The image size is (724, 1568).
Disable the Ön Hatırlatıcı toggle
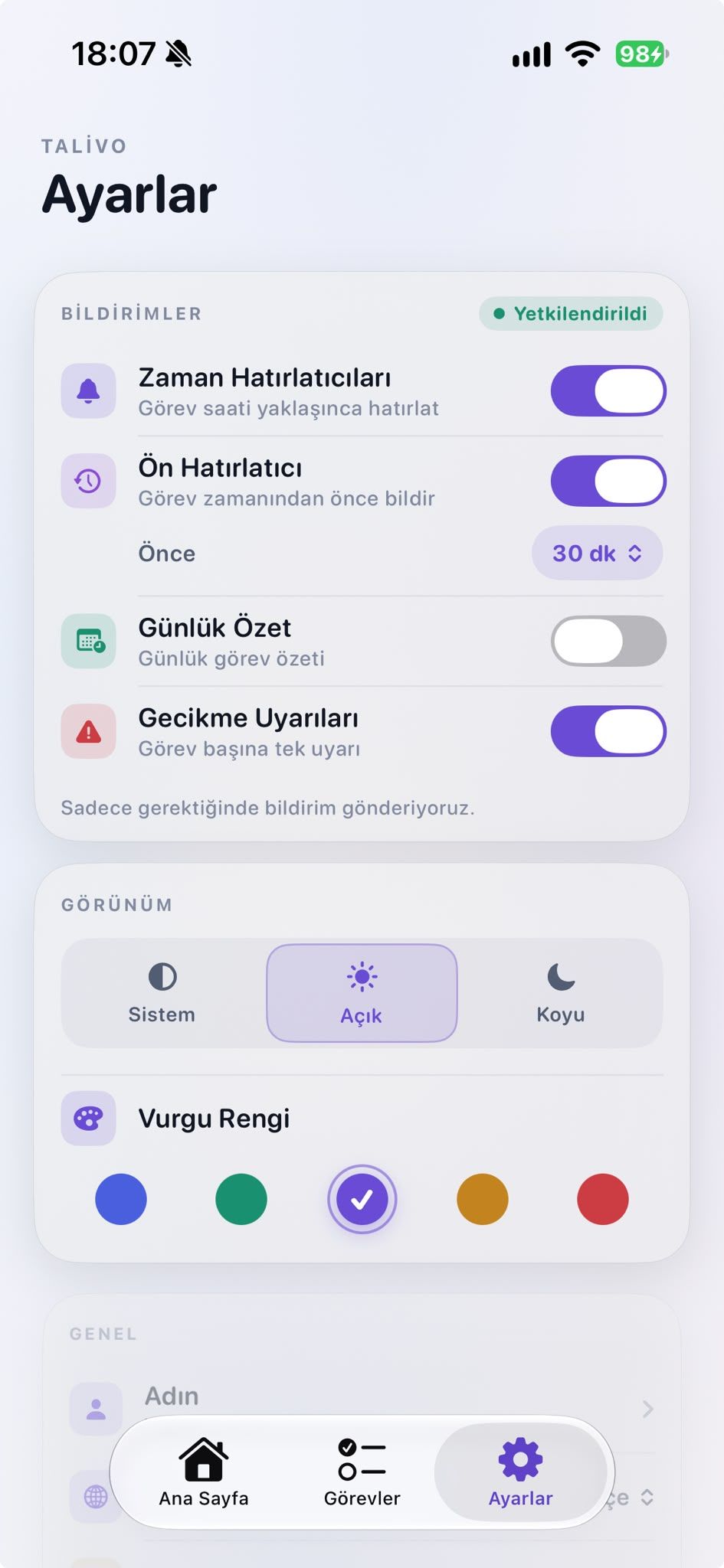click(608, 482)
